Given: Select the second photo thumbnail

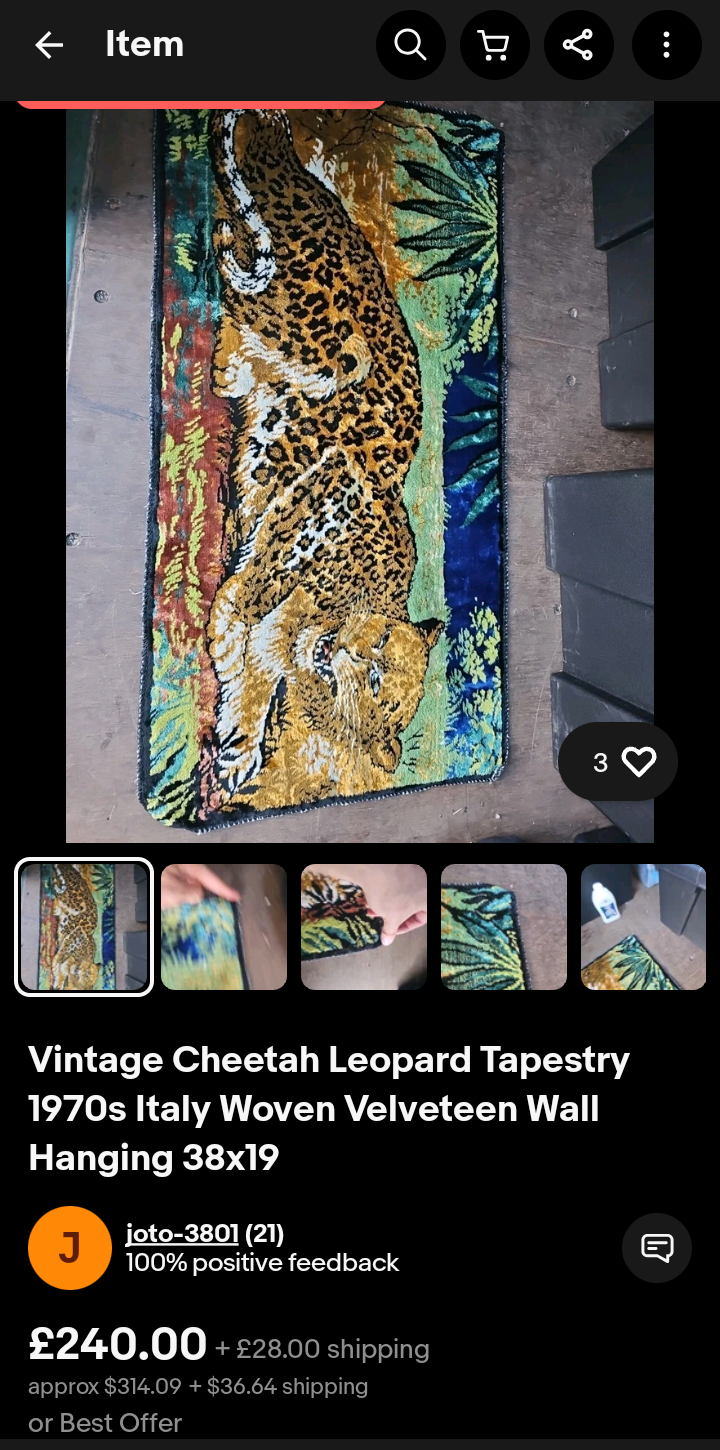Looking at the screenshot, I should [x=224, y=927].
